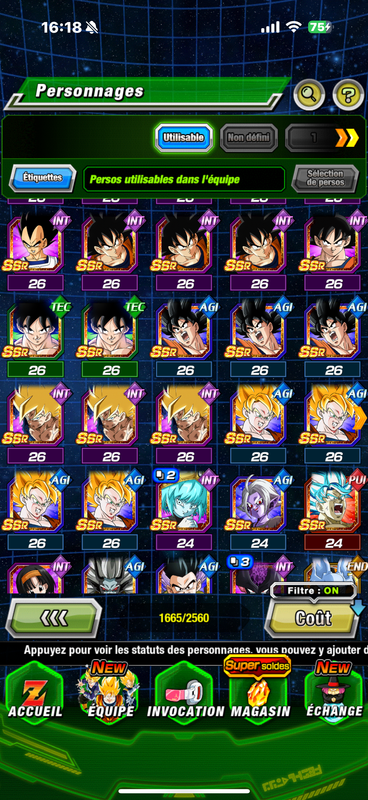Open the Magasin tab
This screenshot has height=800, width=368.
(x=260, y=694)
